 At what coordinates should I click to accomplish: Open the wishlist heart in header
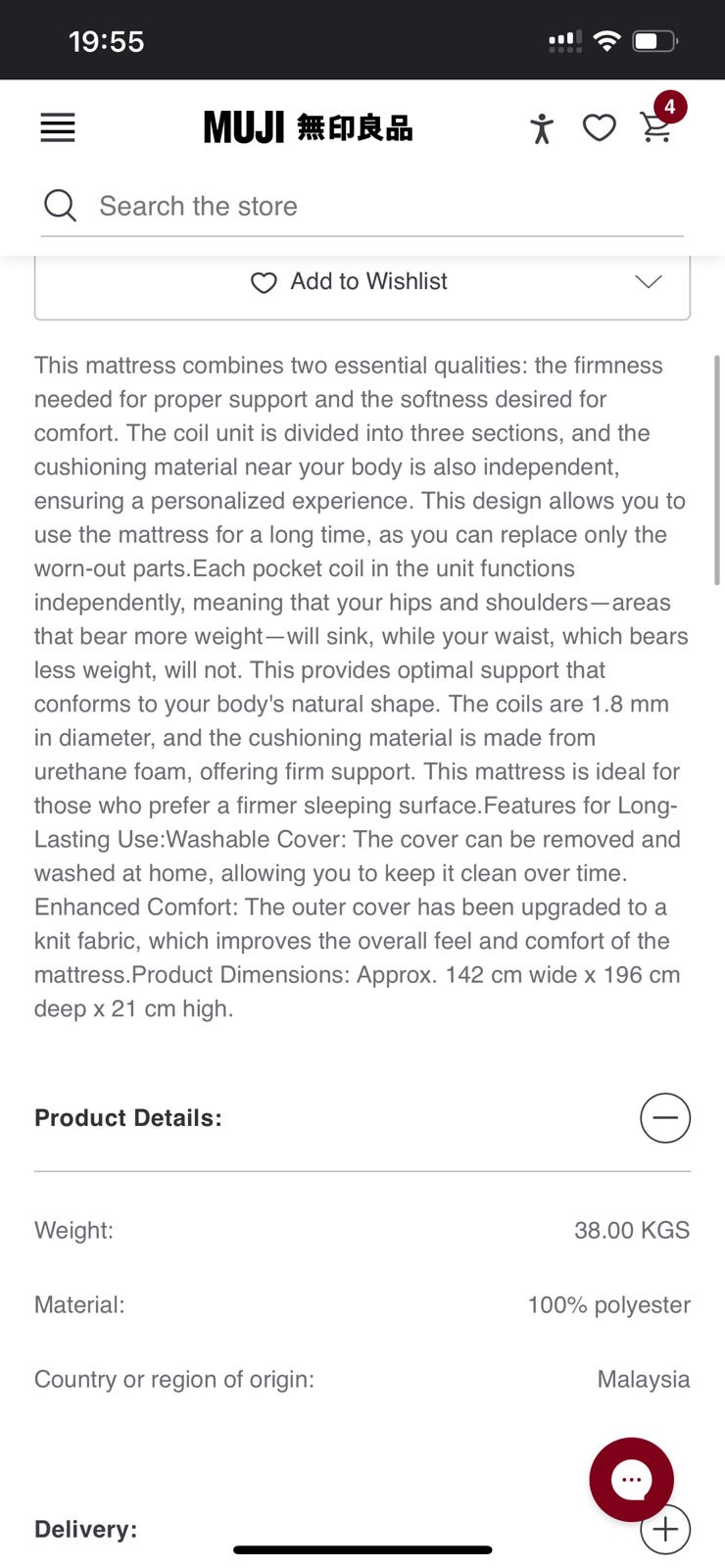(599, 127)
